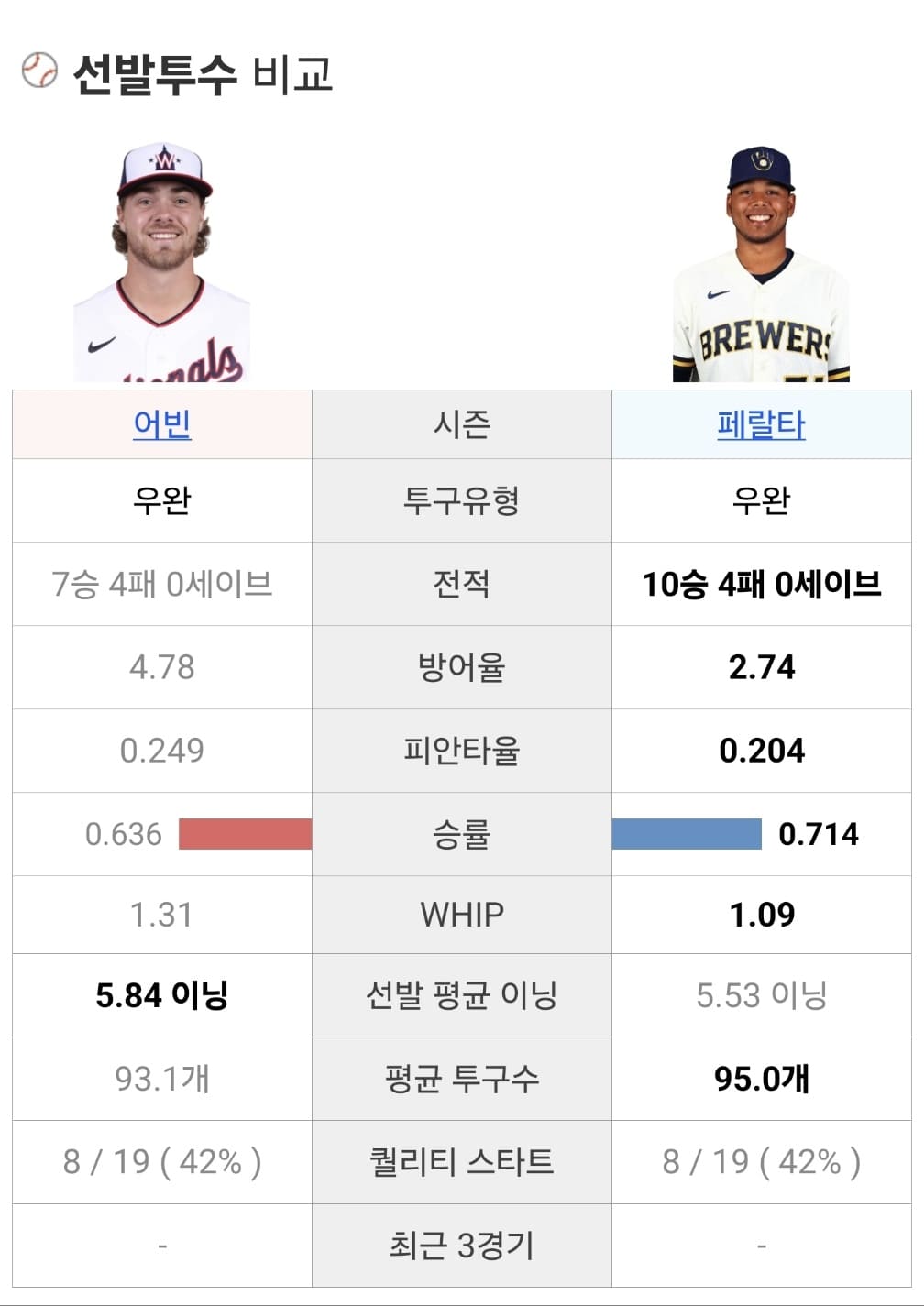The height and width of the screenshot is (1306, 924).
Task: Open pitcher 페랄타's profile link
Action: pyautogui.click(x=761, y=424)
